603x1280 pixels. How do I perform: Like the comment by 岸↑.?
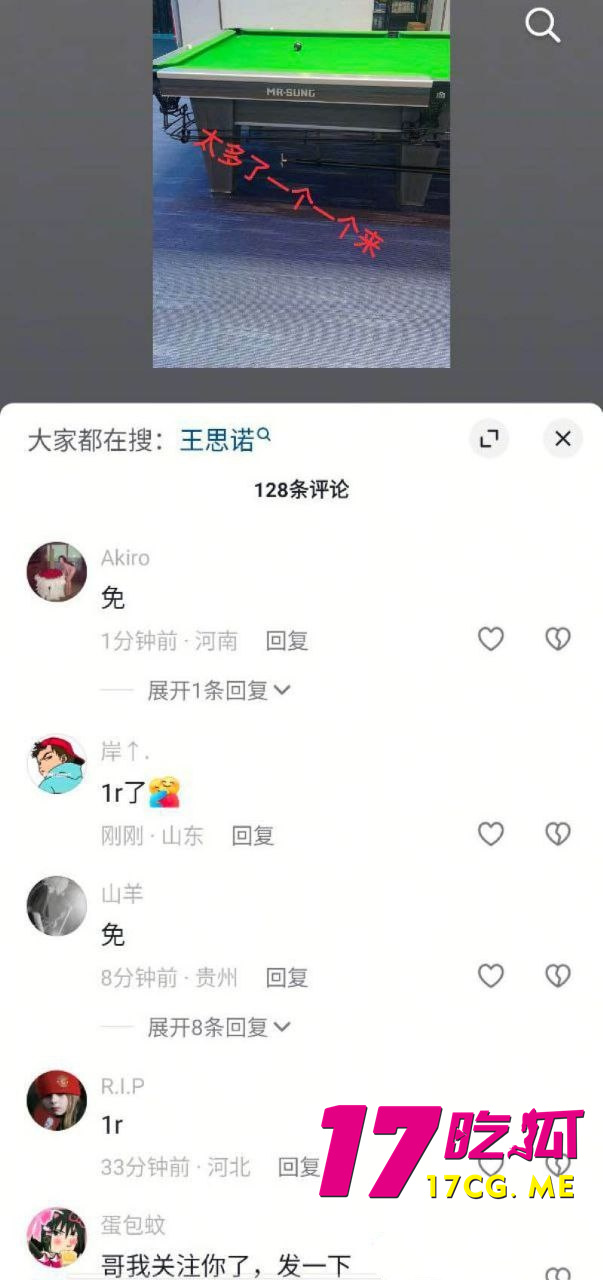click(x=490, y=833)
